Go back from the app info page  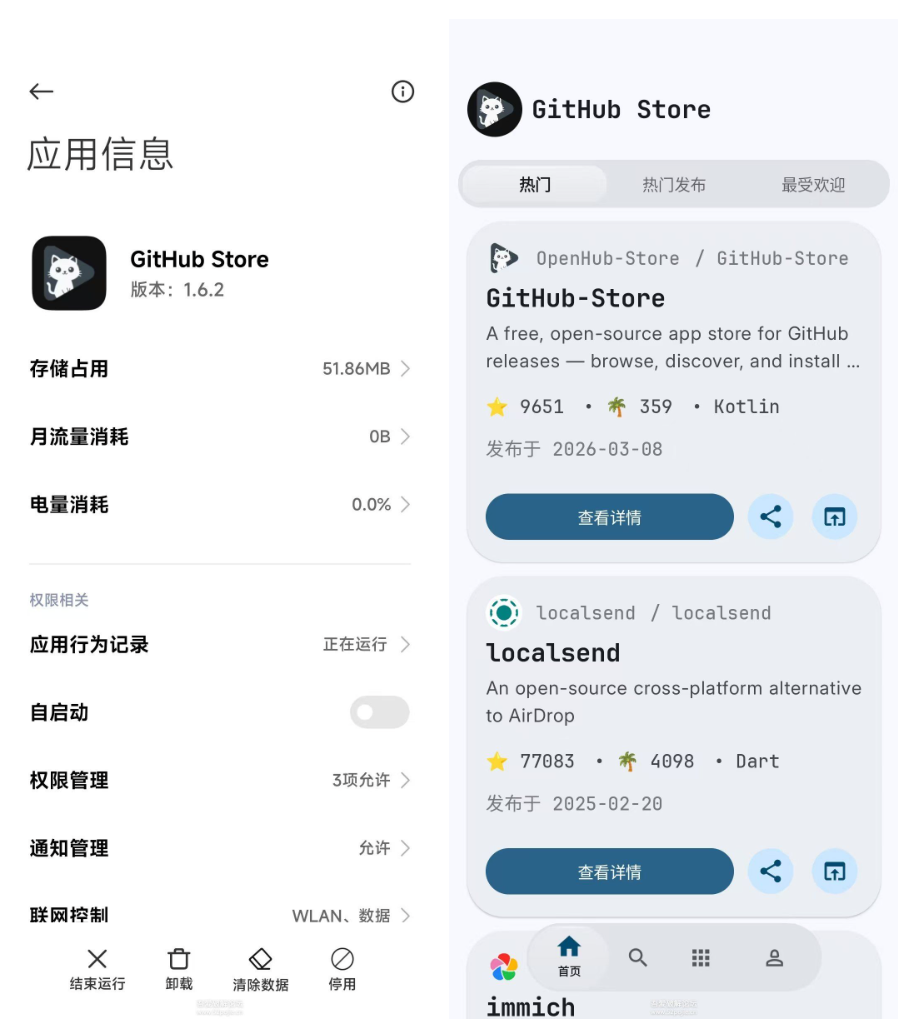click(x=41, y=92)
